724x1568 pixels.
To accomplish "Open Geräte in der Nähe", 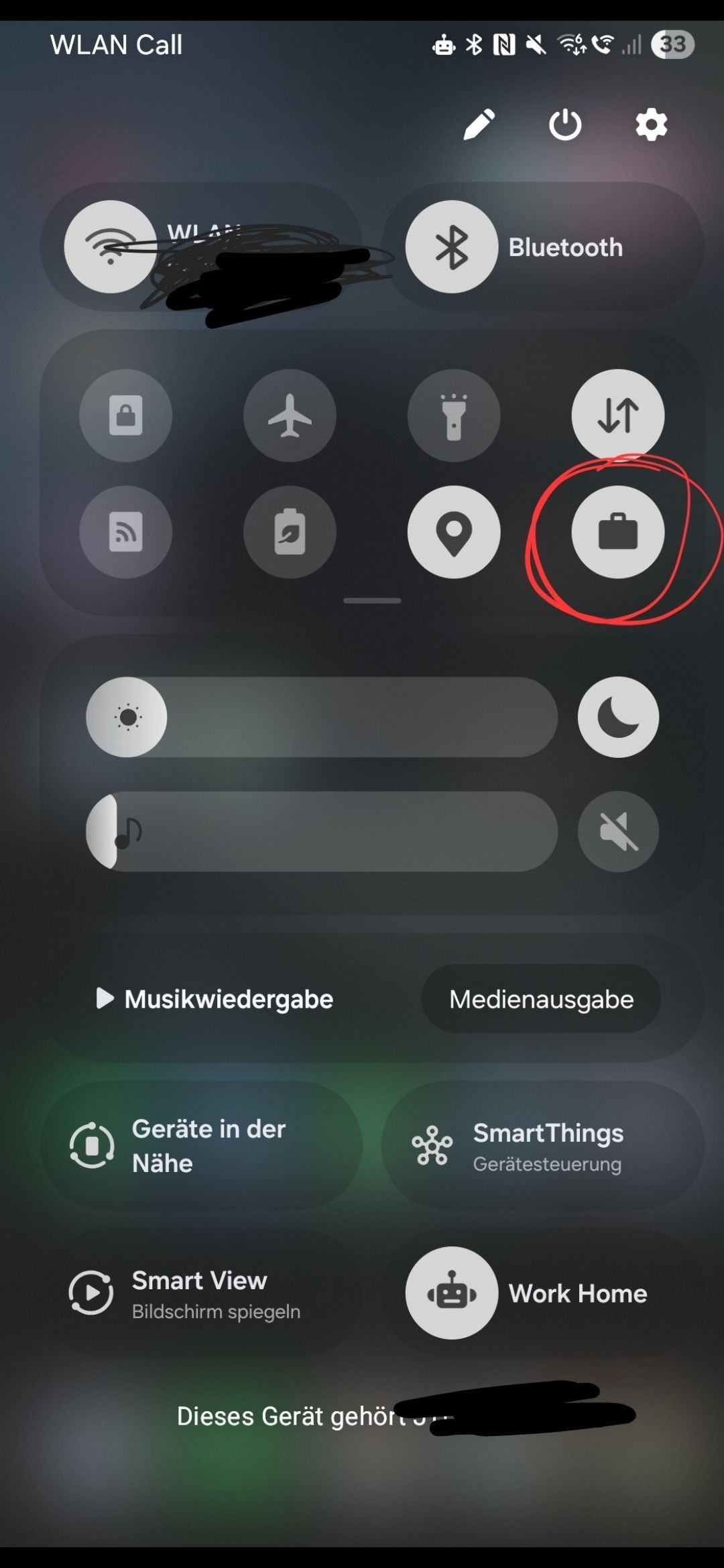I will [x=201, y=1146].
